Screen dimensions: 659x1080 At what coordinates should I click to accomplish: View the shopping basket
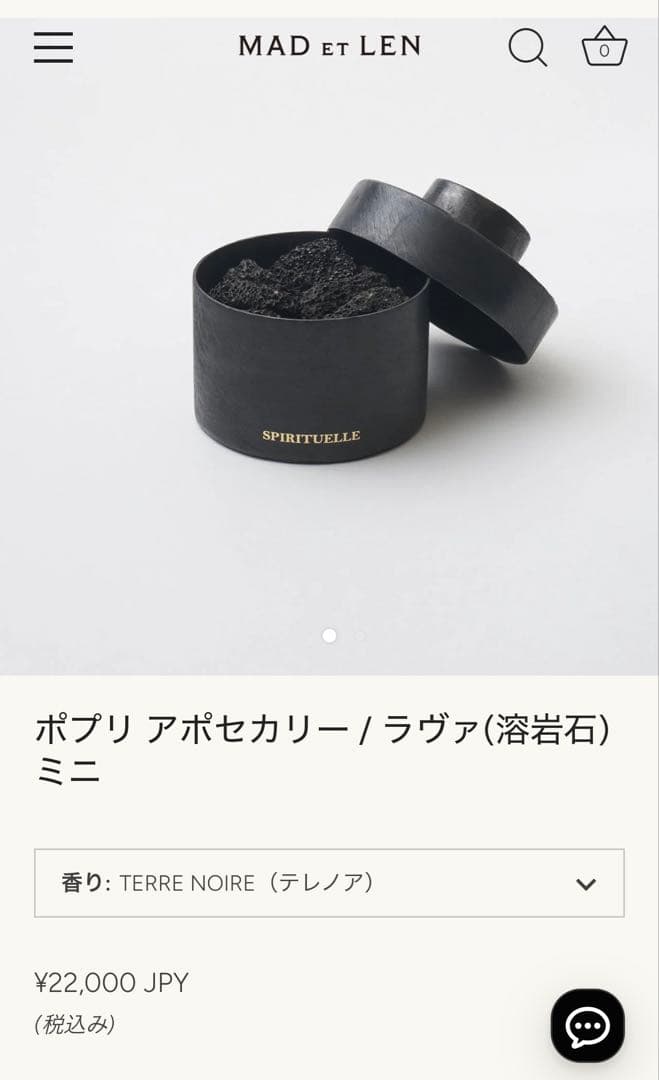pos(604,47)
